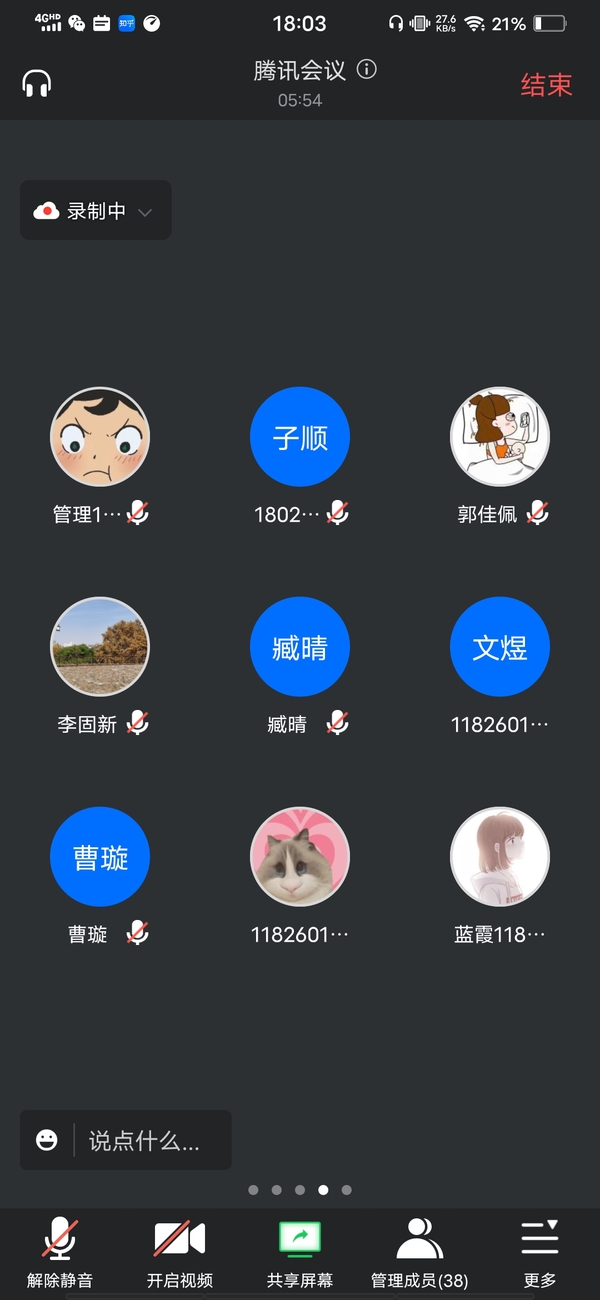Open meeting info icon beside 腾讯会议
Image resolution: width=600 pixels, height=1300 pixels.
tap(367, 70)
